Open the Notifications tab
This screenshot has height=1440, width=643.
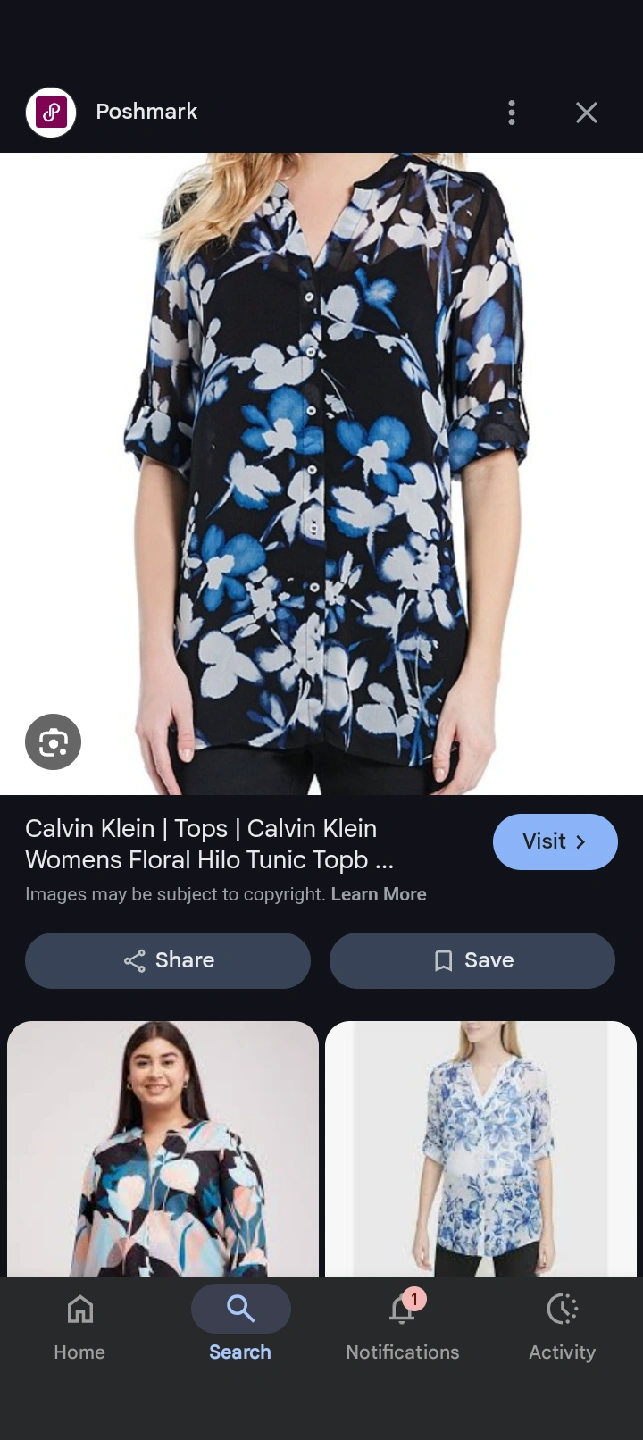(402, 1327)
